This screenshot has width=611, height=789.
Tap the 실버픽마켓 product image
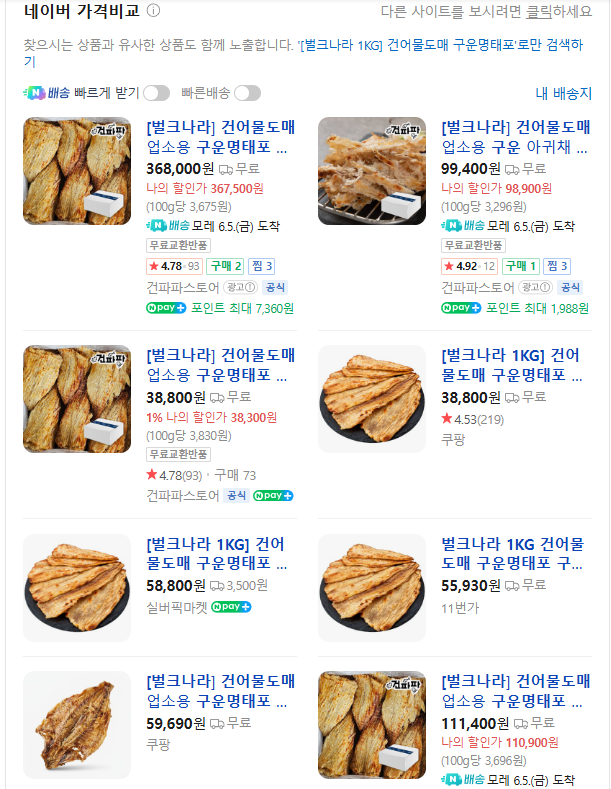[x=77, y=588]
